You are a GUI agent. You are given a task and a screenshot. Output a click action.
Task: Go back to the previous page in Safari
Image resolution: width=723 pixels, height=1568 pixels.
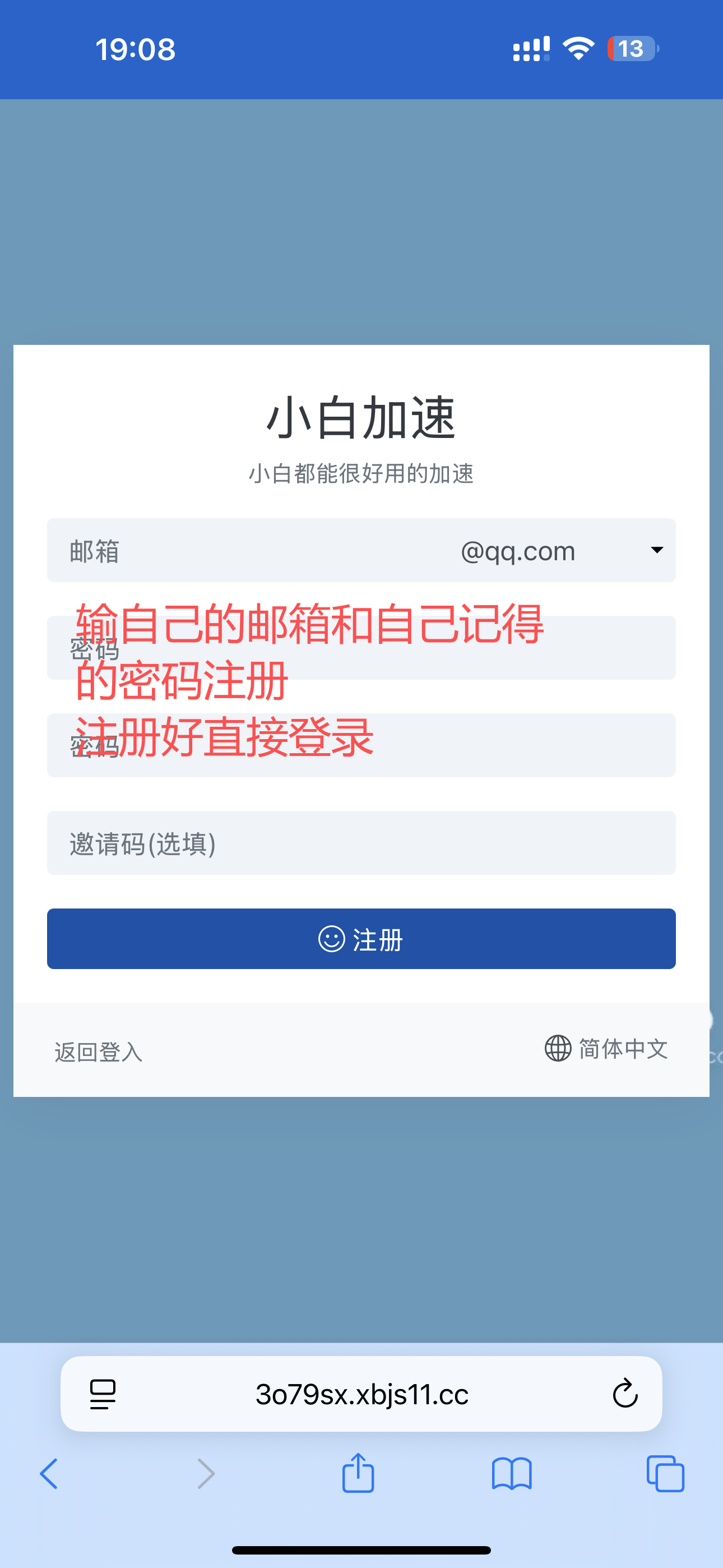tap(49, 1474)
